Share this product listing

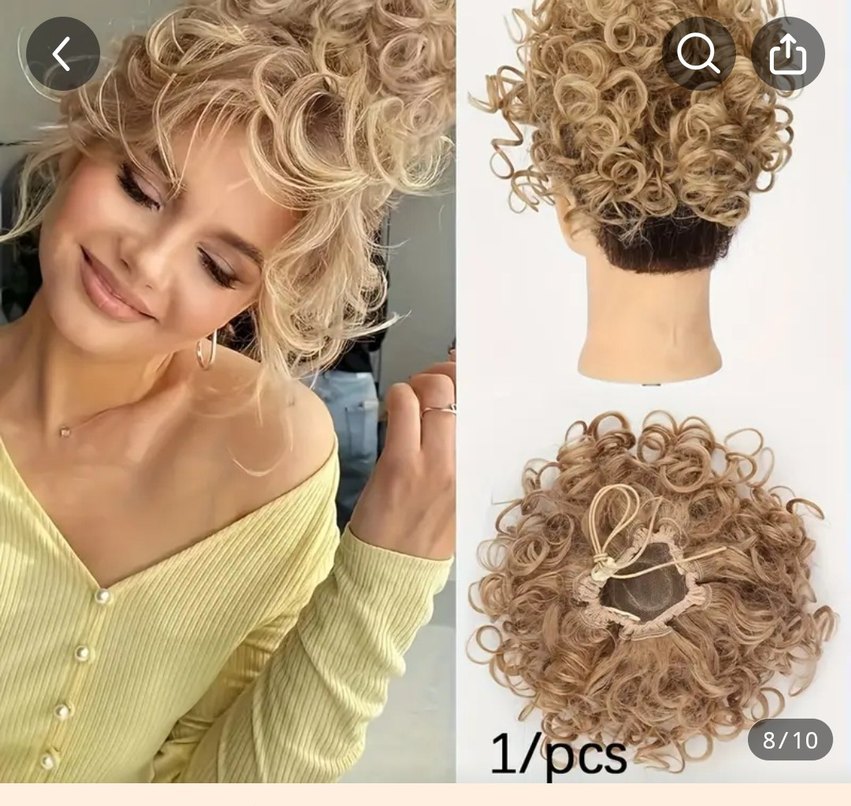(788, 54)
